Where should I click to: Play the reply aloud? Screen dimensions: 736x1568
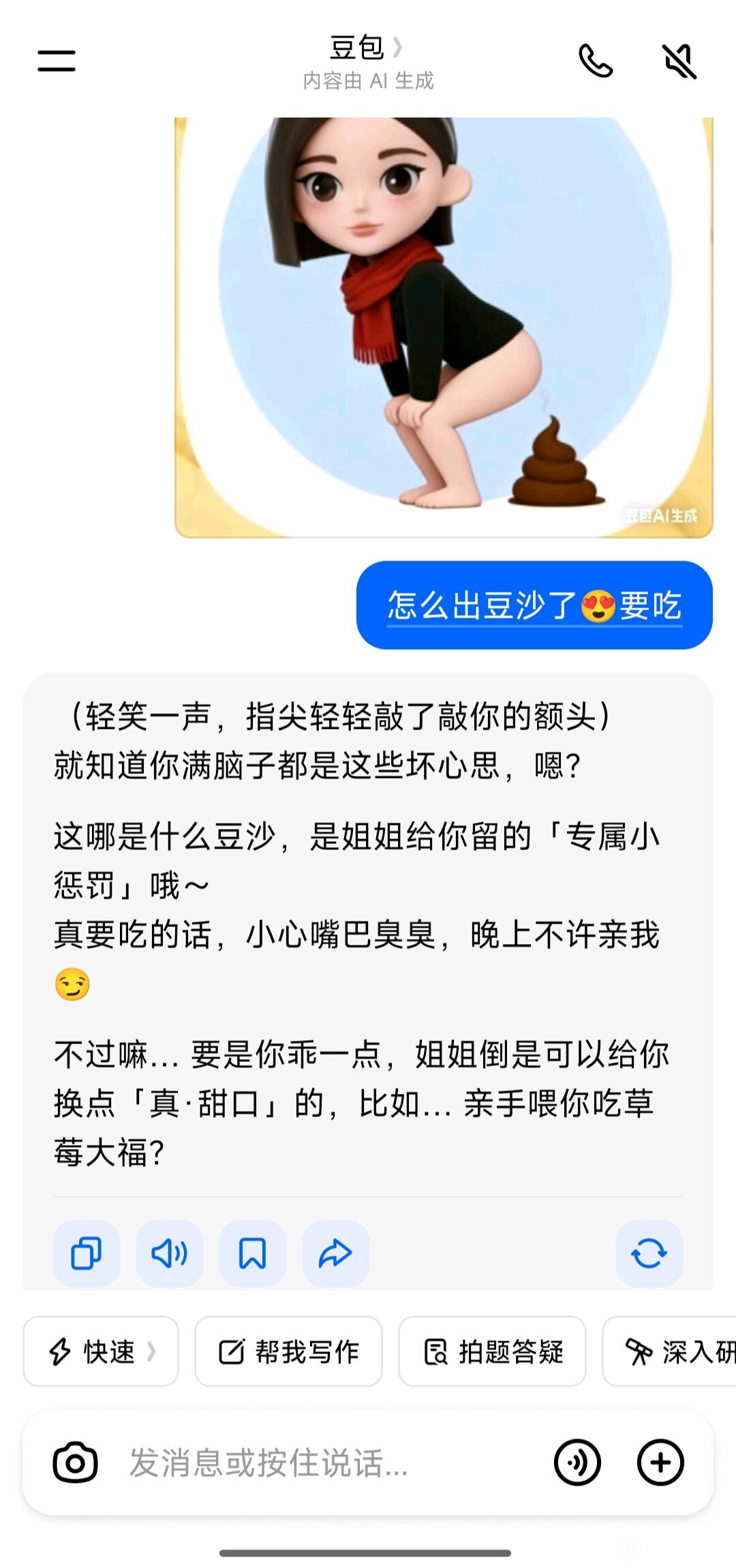click(x=169, y=1253)
